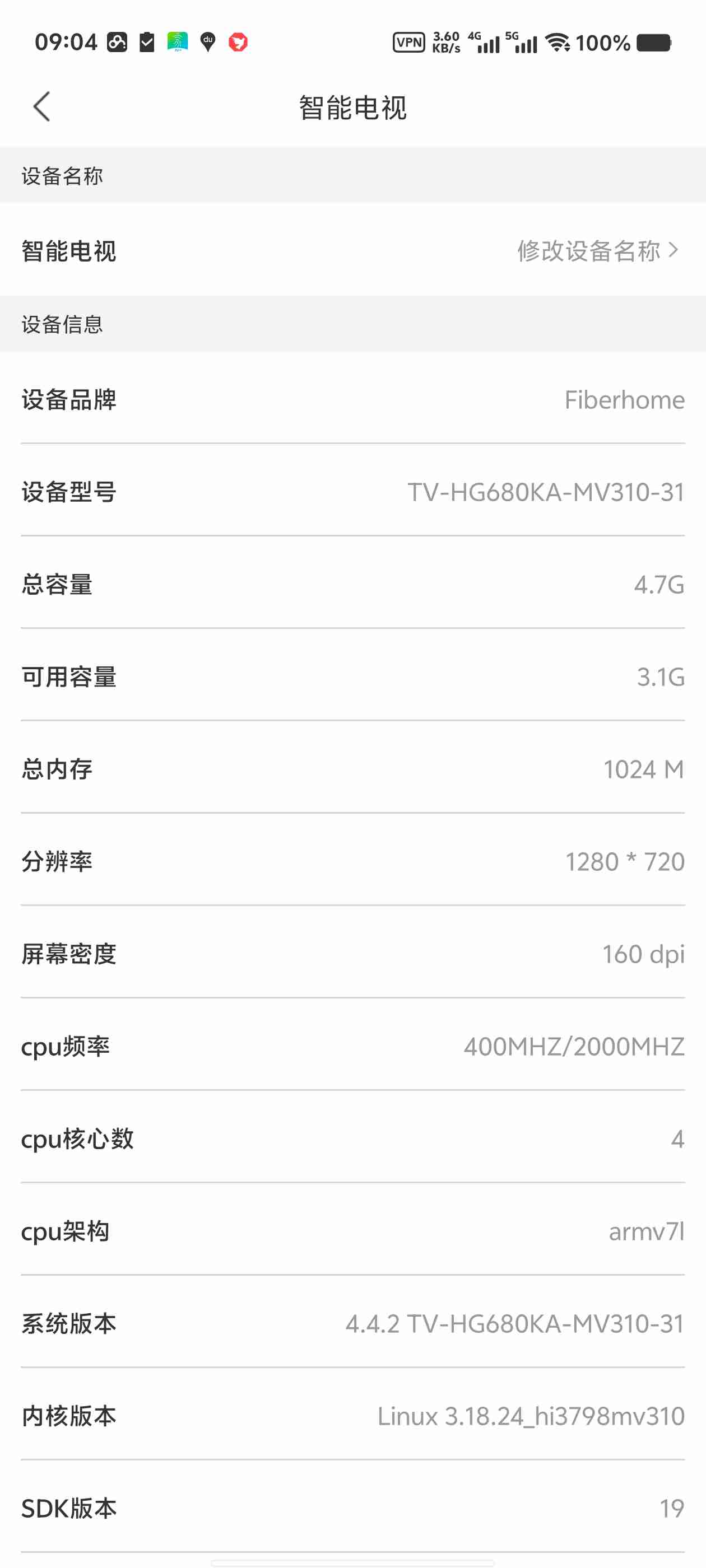The image size is (706, 1568).
Task: Go back using the left arrow
Action: 40,106
